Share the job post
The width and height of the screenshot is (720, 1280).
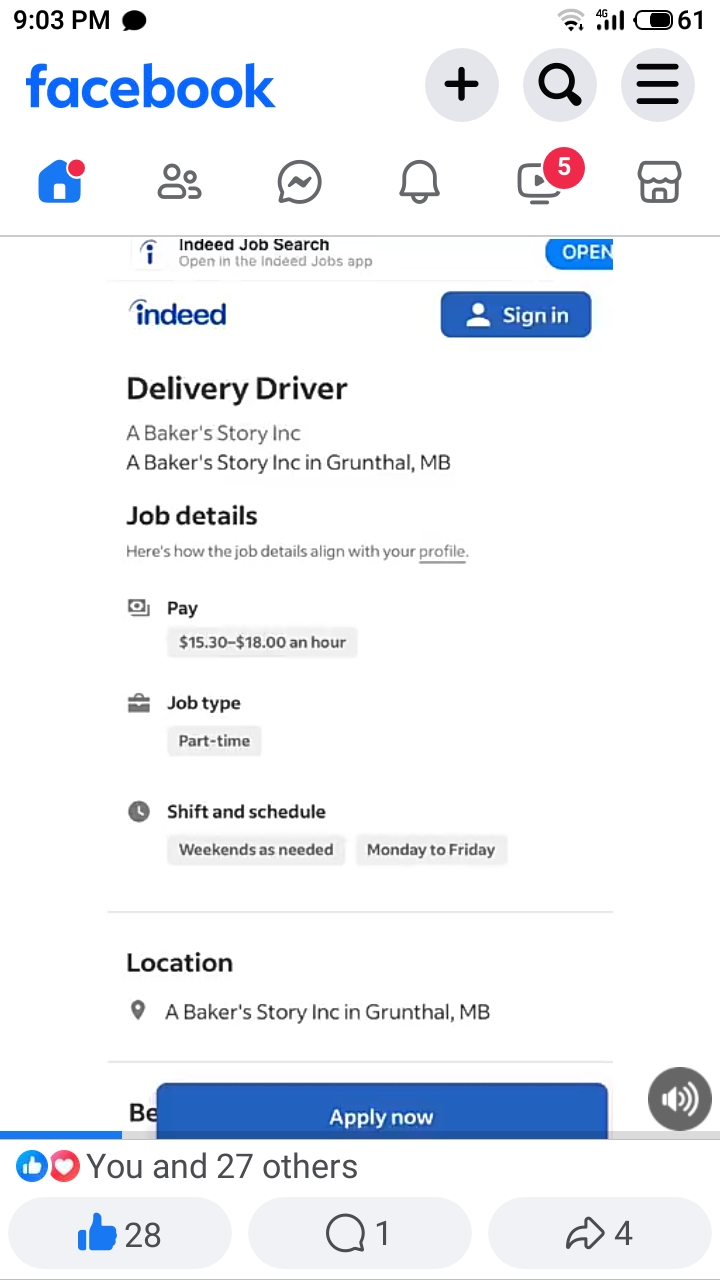(599, 1233)
